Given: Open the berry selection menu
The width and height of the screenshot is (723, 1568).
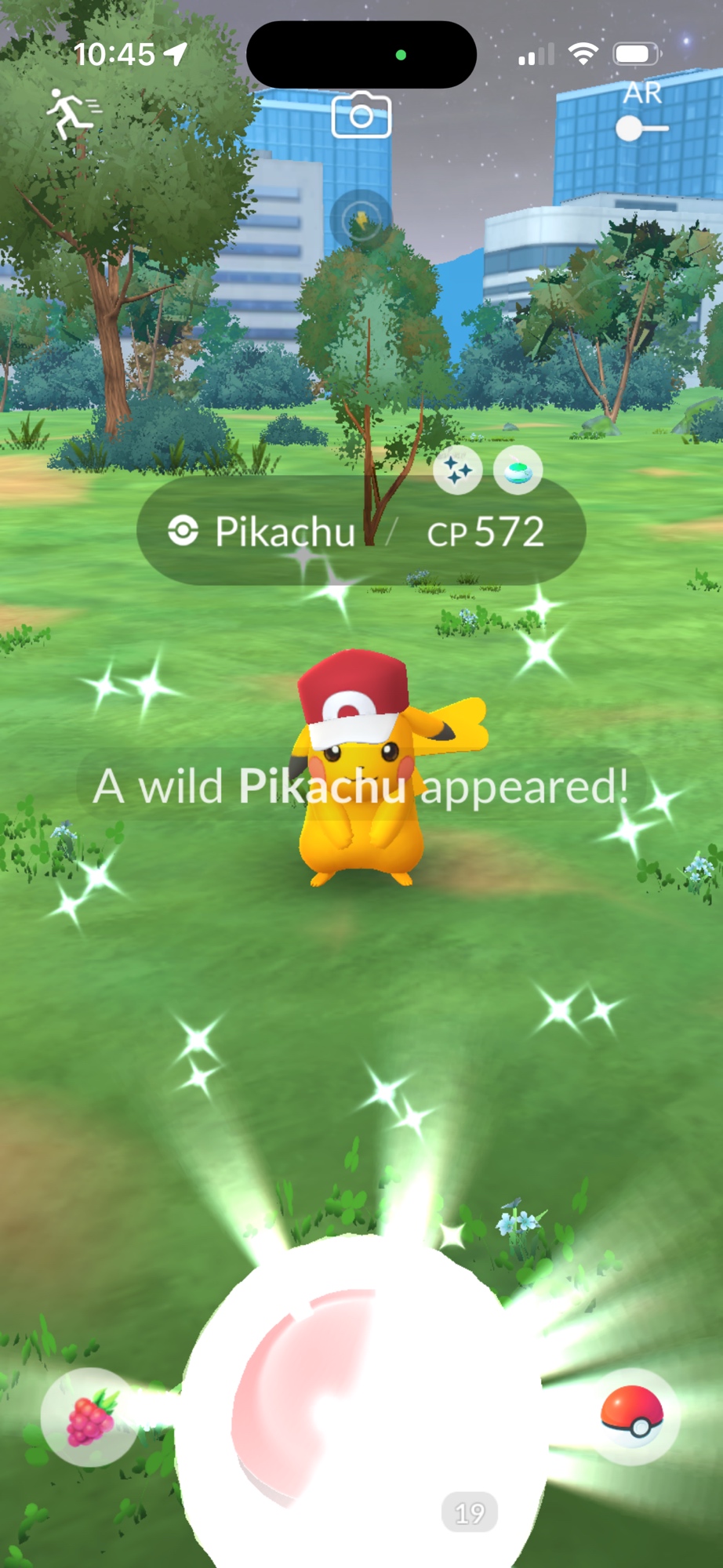Looking at the screenshot, I should coord(90,1417).
